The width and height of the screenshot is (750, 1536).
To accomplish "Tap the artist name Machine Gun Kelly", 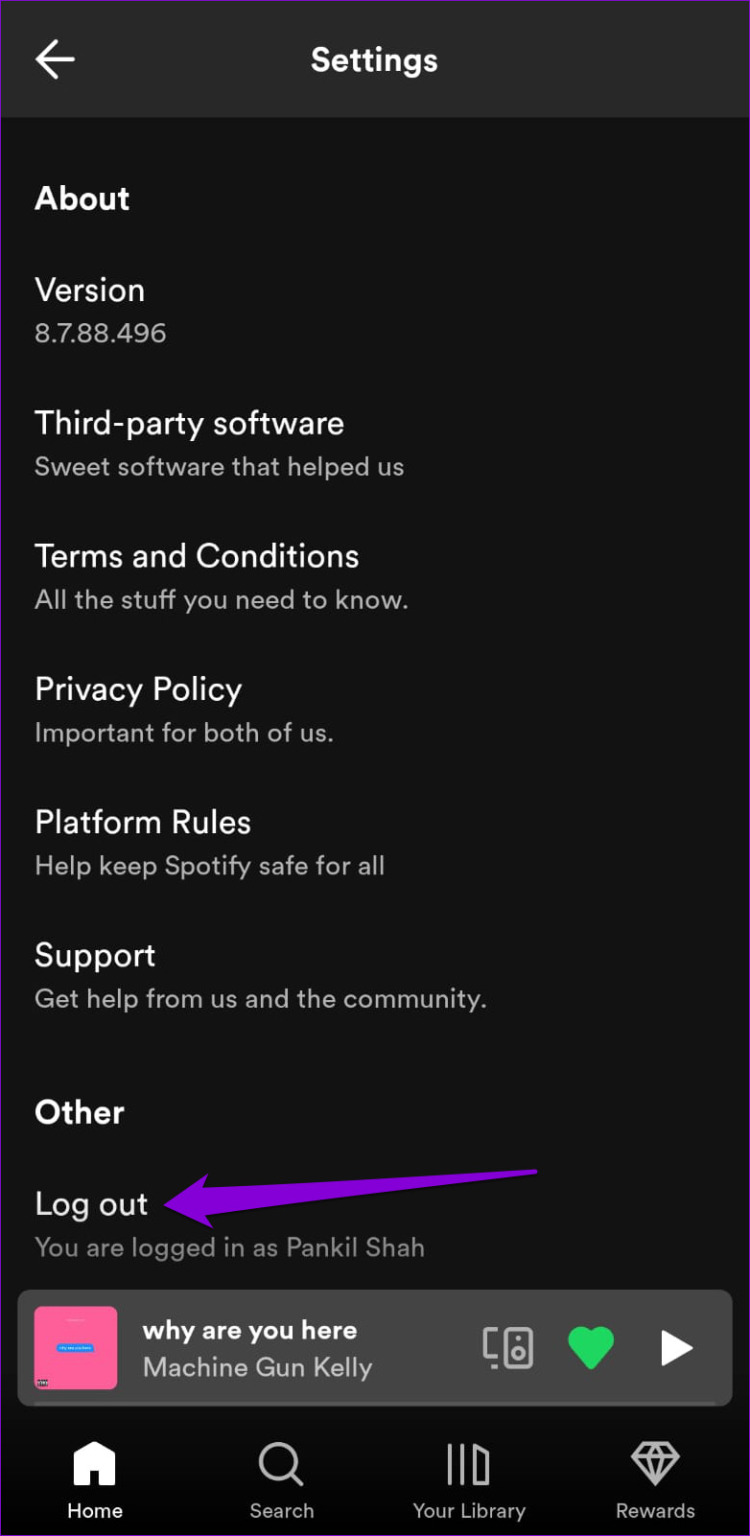I will [x=257, y=1368].
